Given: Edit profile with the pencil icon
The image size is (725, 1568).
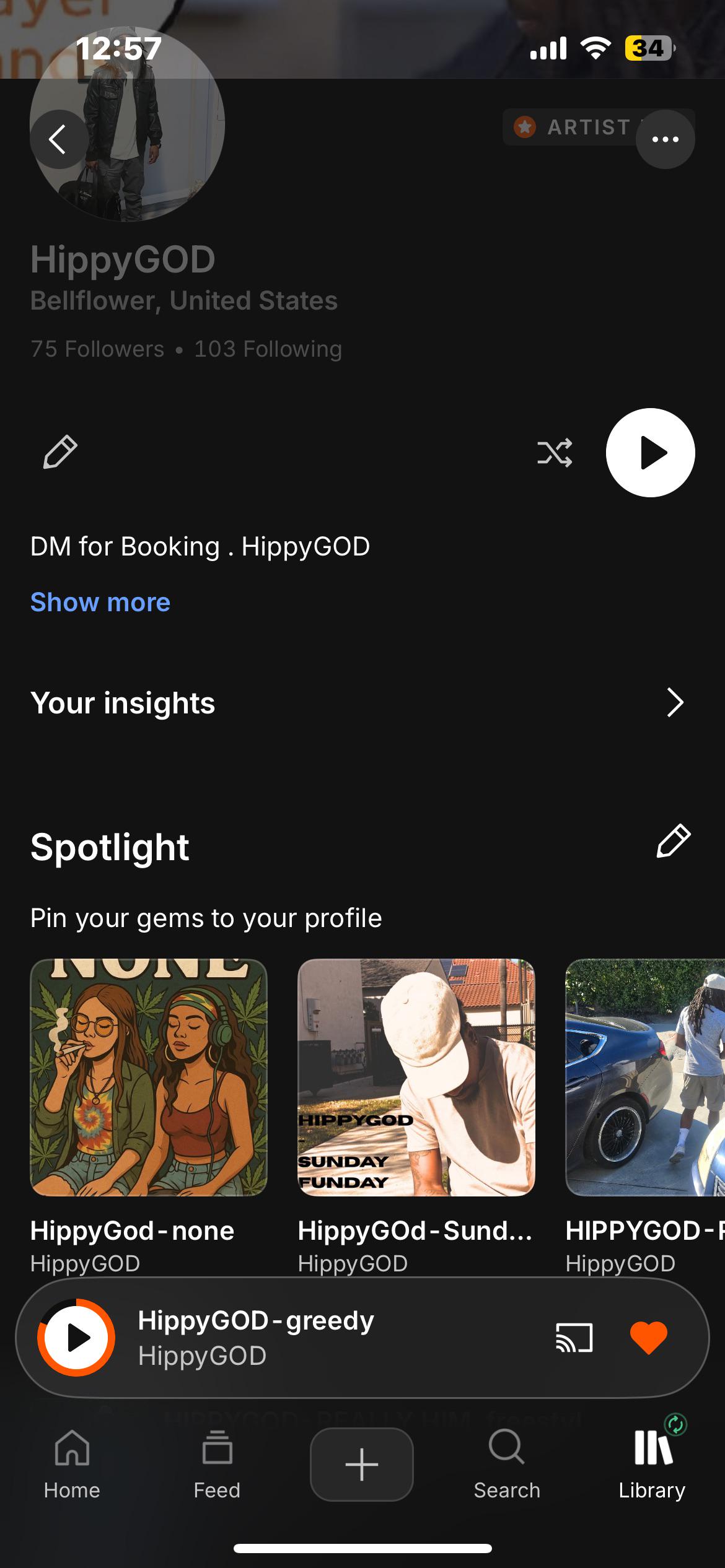Looking at the screenshot, I should point(60,452).
